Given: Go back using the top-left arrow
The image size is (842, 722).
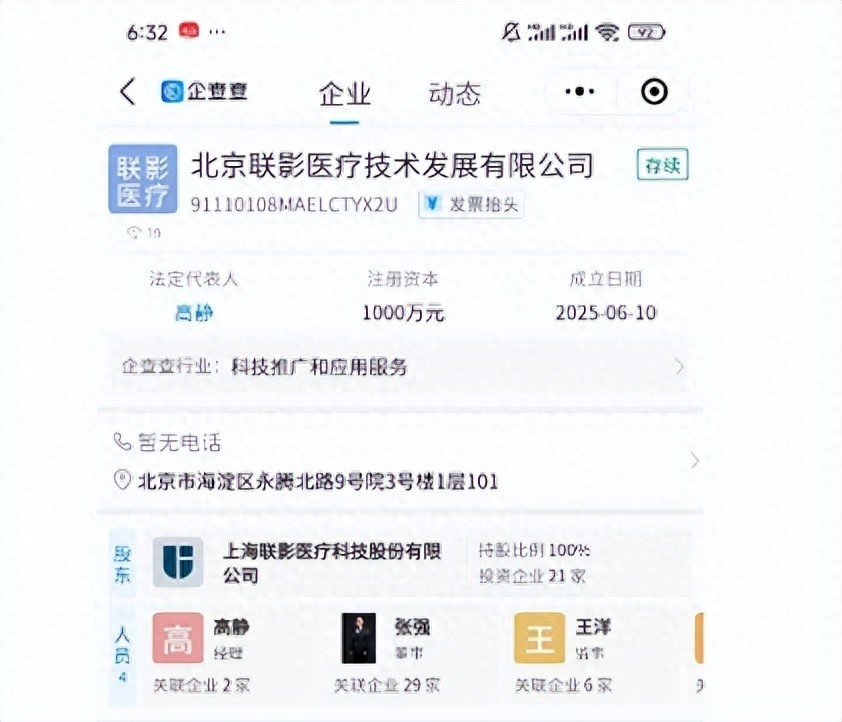Looking at the screenshot, I should point(127,92).
